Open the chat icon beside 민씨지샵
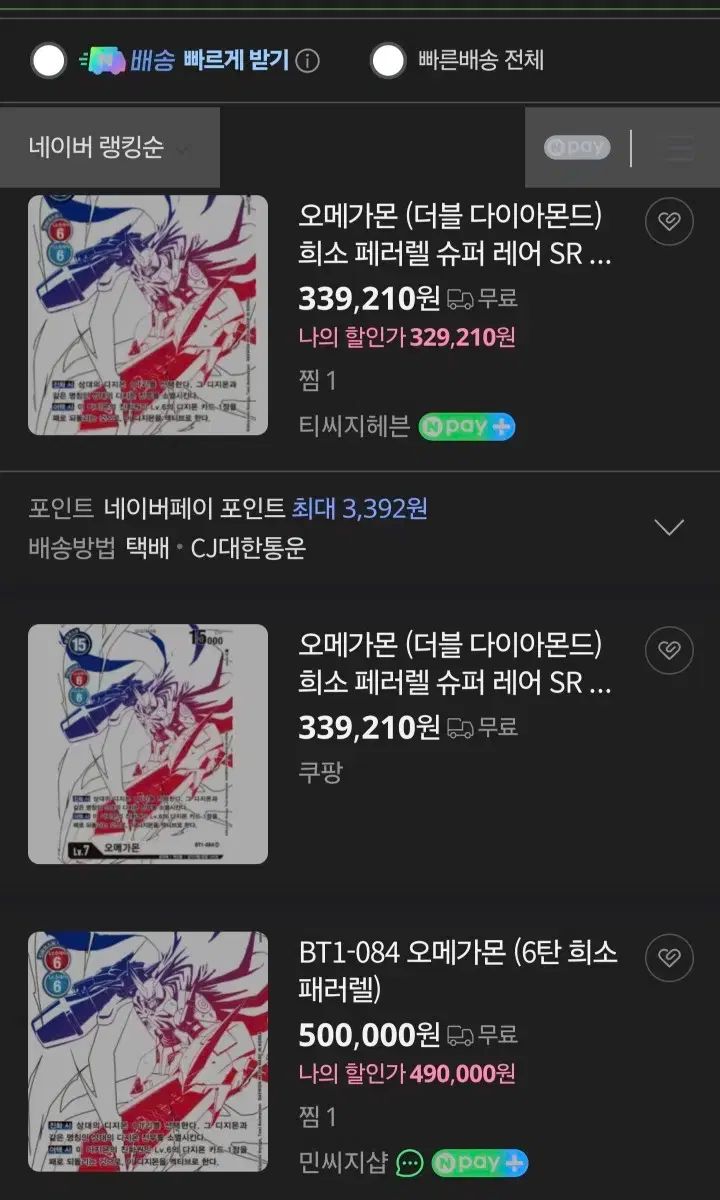720x1200 pixels. (410, 1163)
